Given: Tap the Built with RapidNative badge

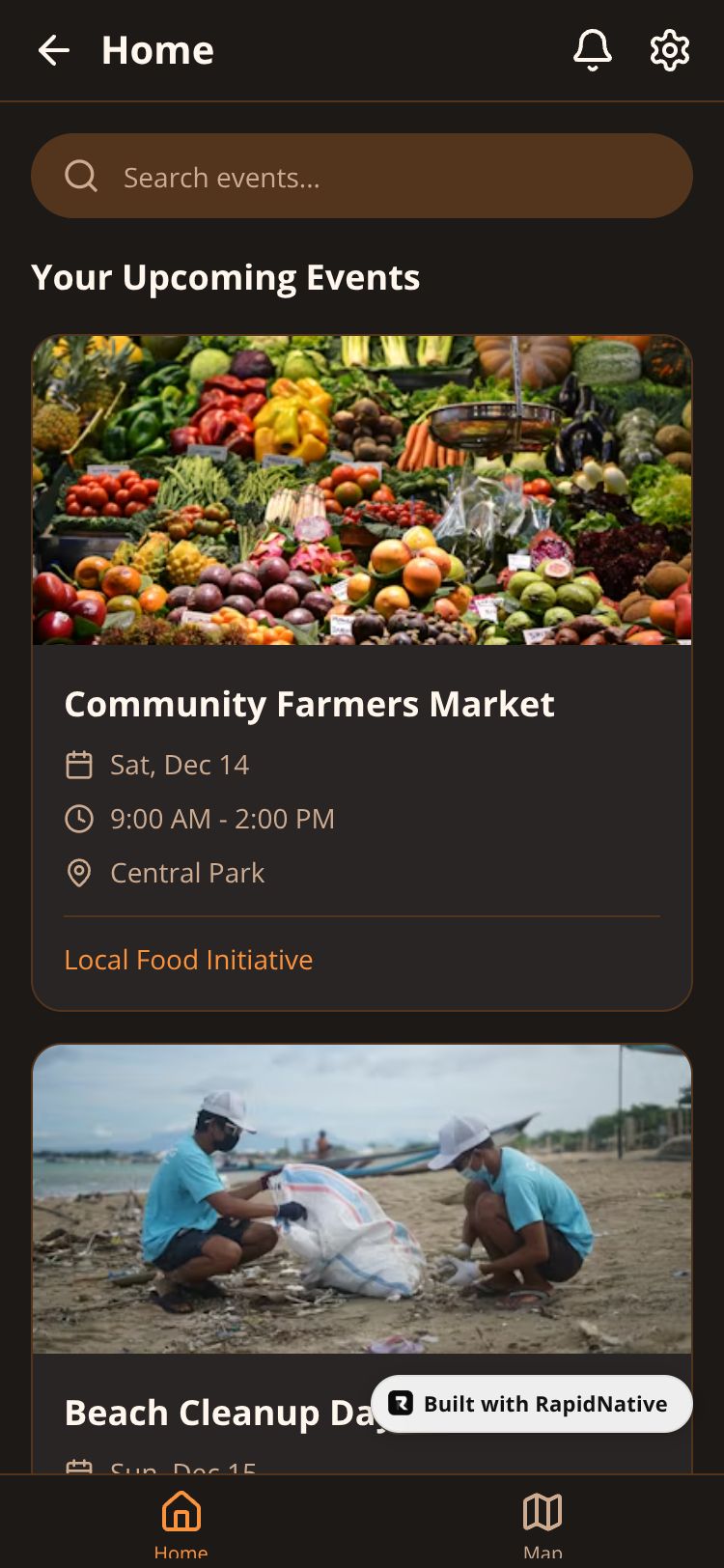Looking at the screenshot, I should pos(532,1404).
